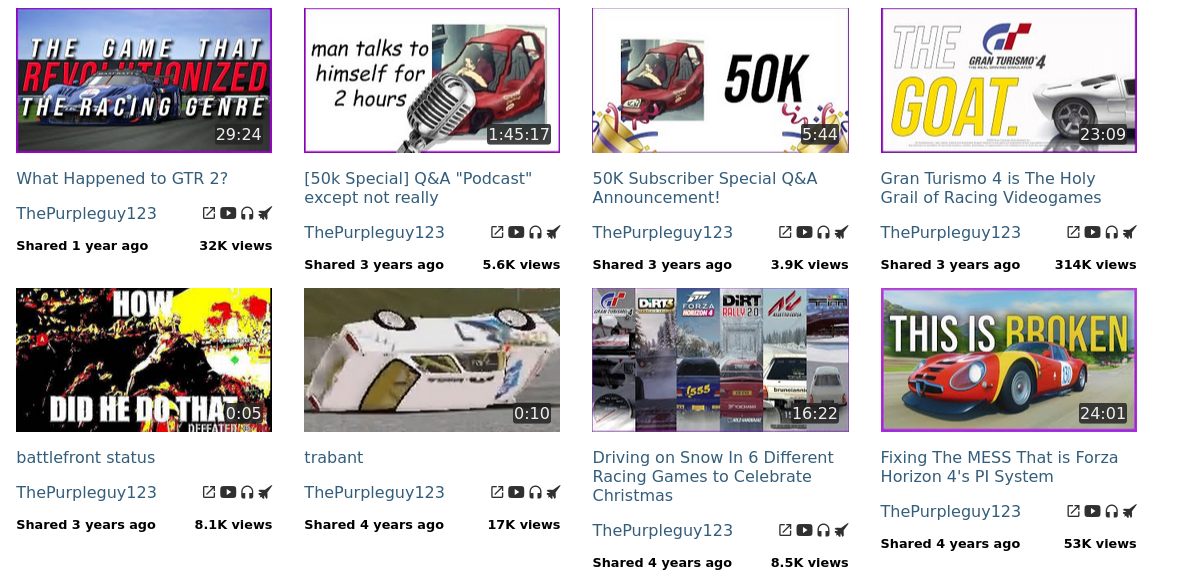1179x576 pixels.
Task: Open the 'battlefront status' video thumbnail
Action: pyautogui.click(x=144, y=360)
